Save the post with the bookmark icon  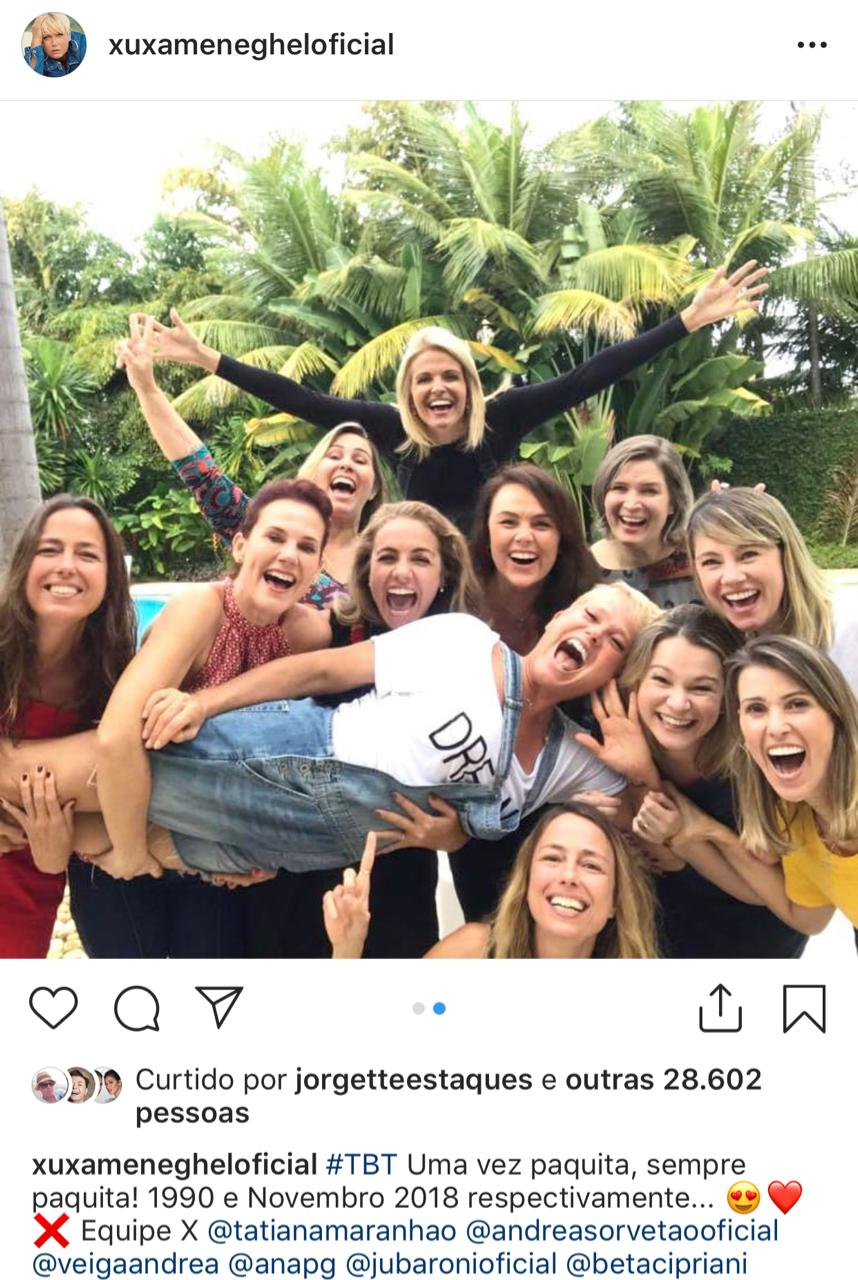(804, 1008)
